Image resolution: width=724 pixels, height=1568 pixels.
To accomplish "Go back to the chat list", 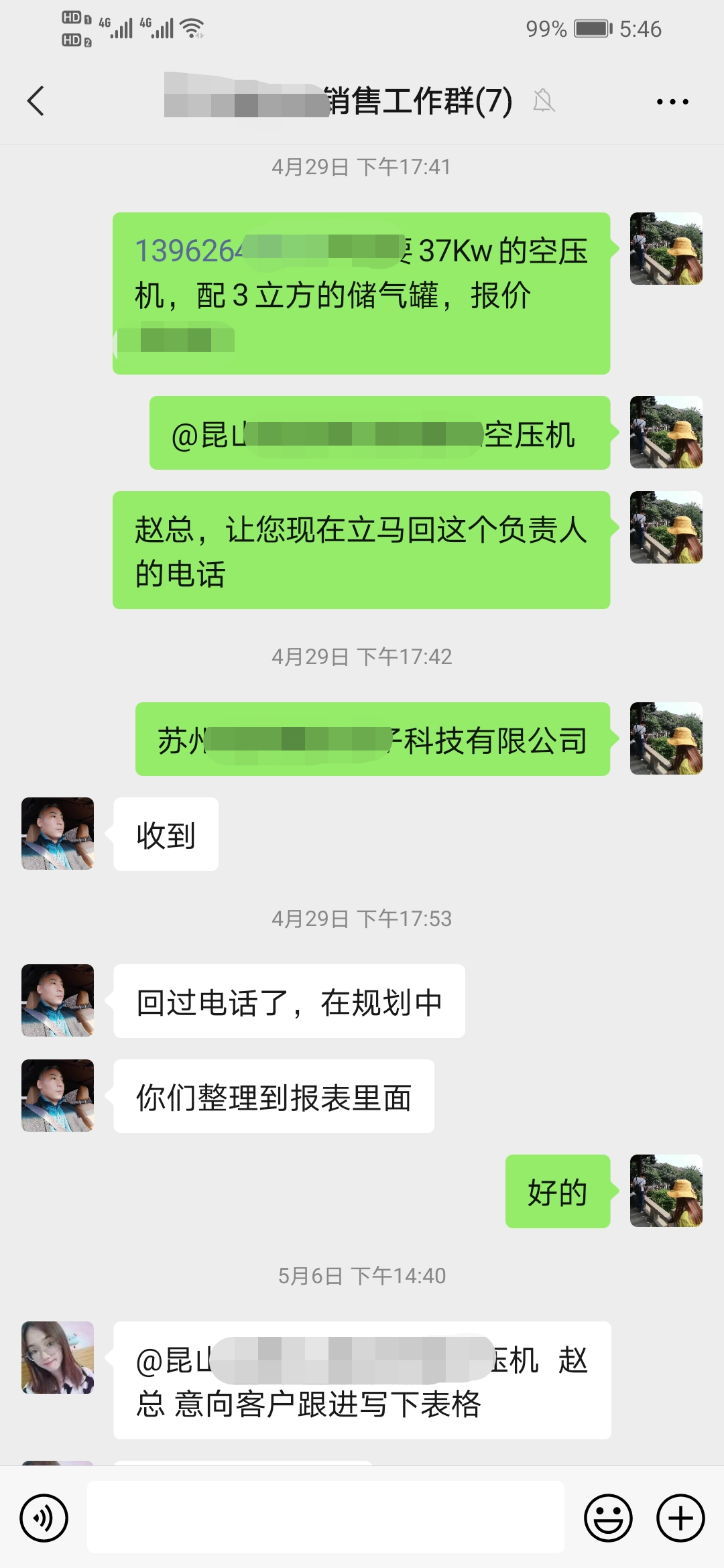I will coord(36,101).
